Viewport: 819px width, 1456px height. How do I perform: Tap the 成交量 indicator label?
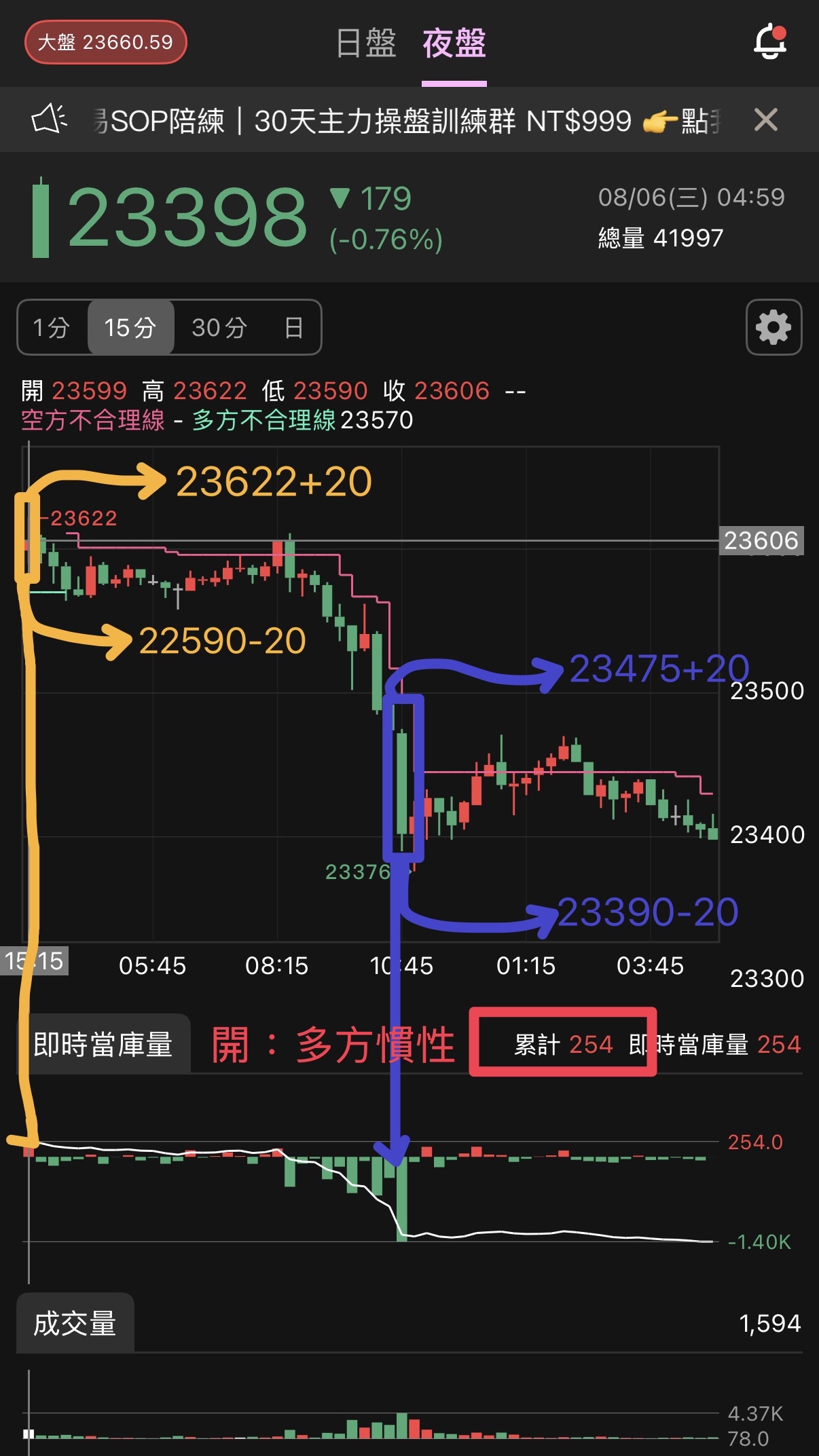pyautogui.click(x=75, y=1324)
